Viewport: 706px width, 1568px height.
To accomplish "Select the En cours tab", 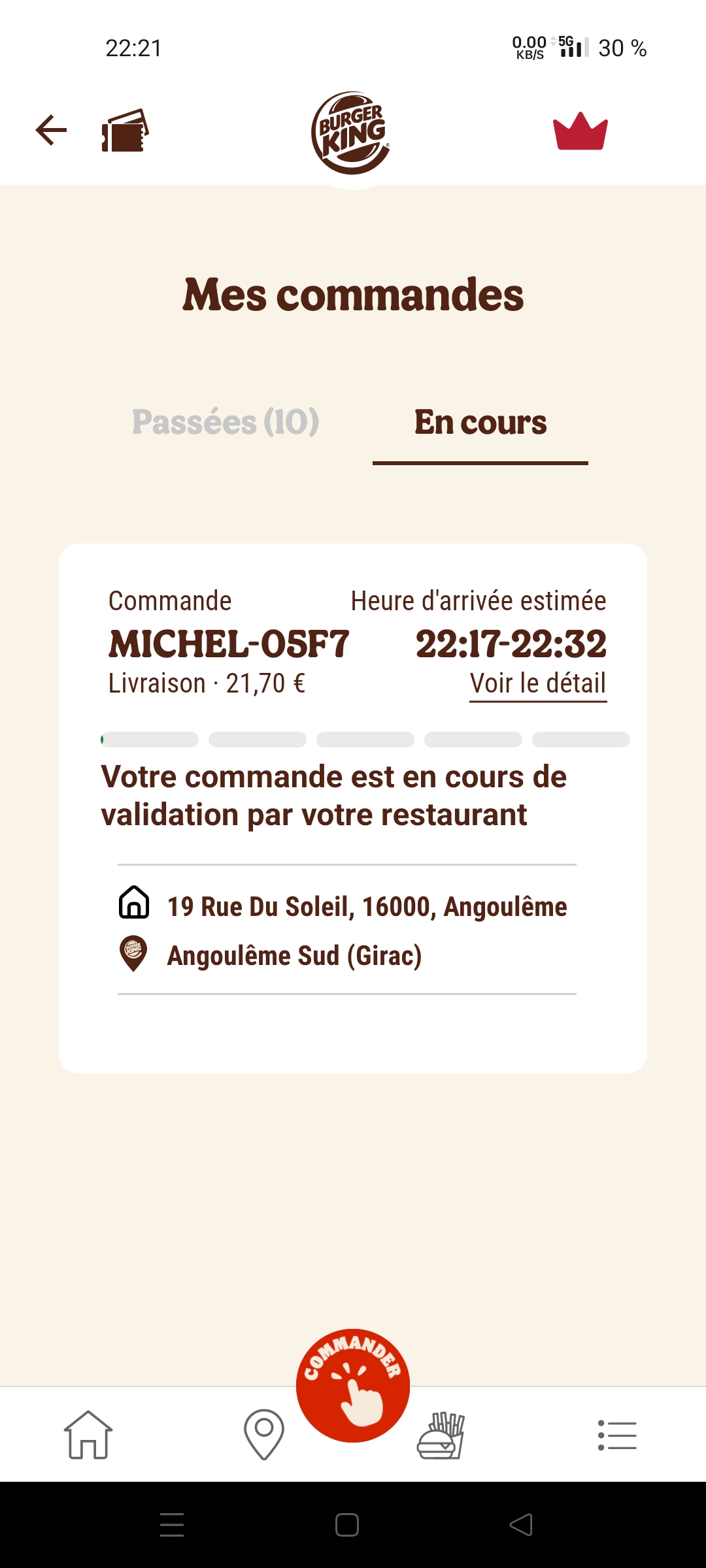I will pyautogui.click(x=480, y=422).
